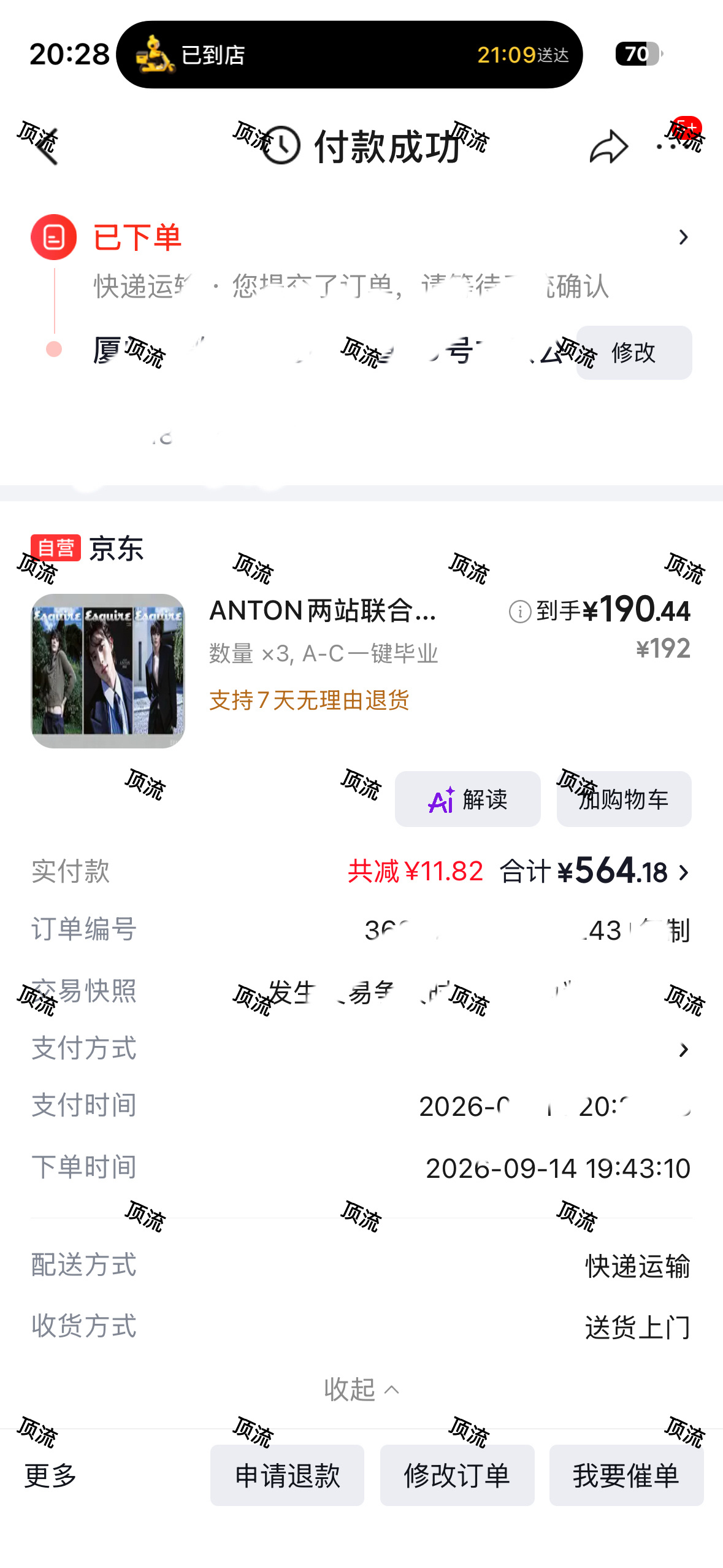This screenshot has width=723, height=1568.
Task: Collapse details with 收起
Action: click(361, 1389)
